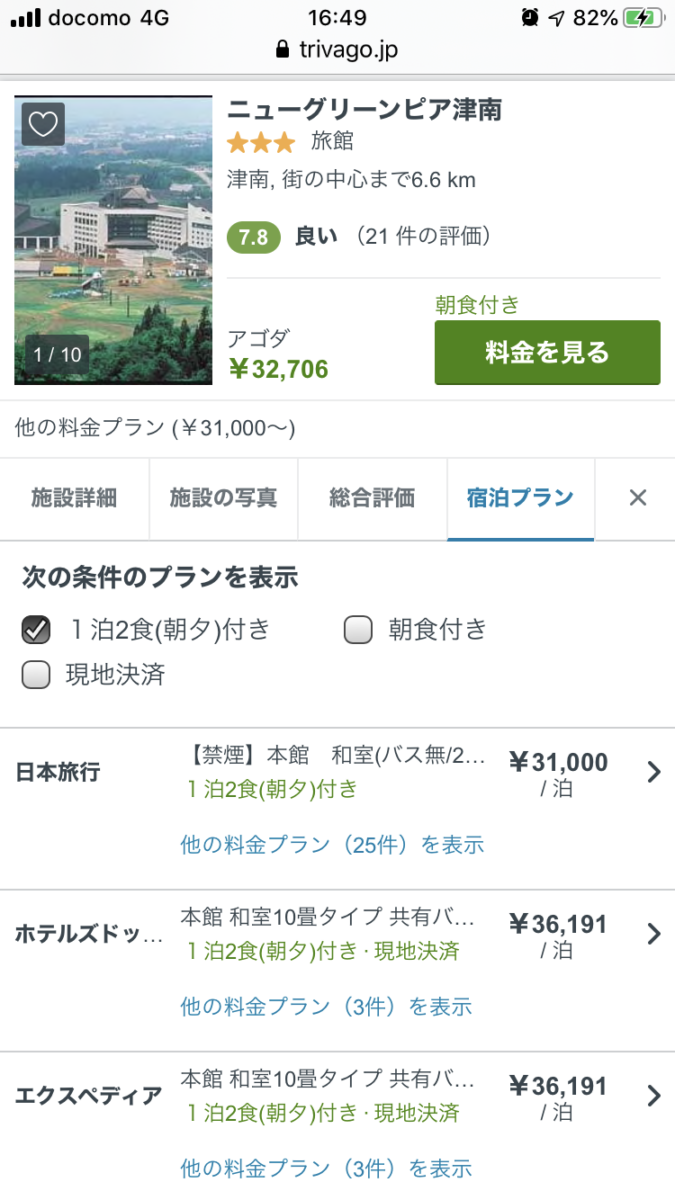Tap the trivago.jp address bar

click(x=337, y=50)
